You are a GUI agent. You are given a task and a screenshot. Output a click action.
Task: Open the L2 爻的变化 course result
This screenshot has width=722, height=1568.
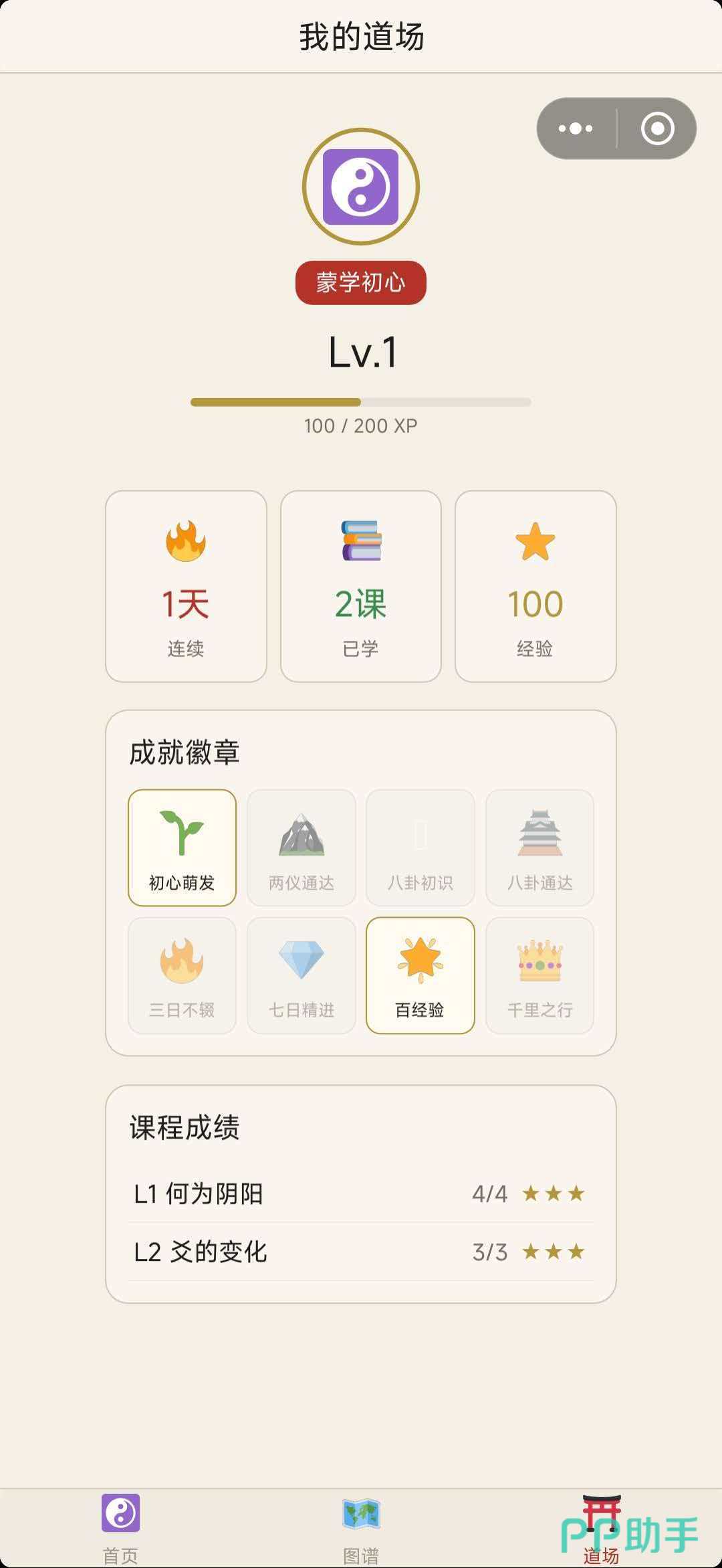point(361,1252)
